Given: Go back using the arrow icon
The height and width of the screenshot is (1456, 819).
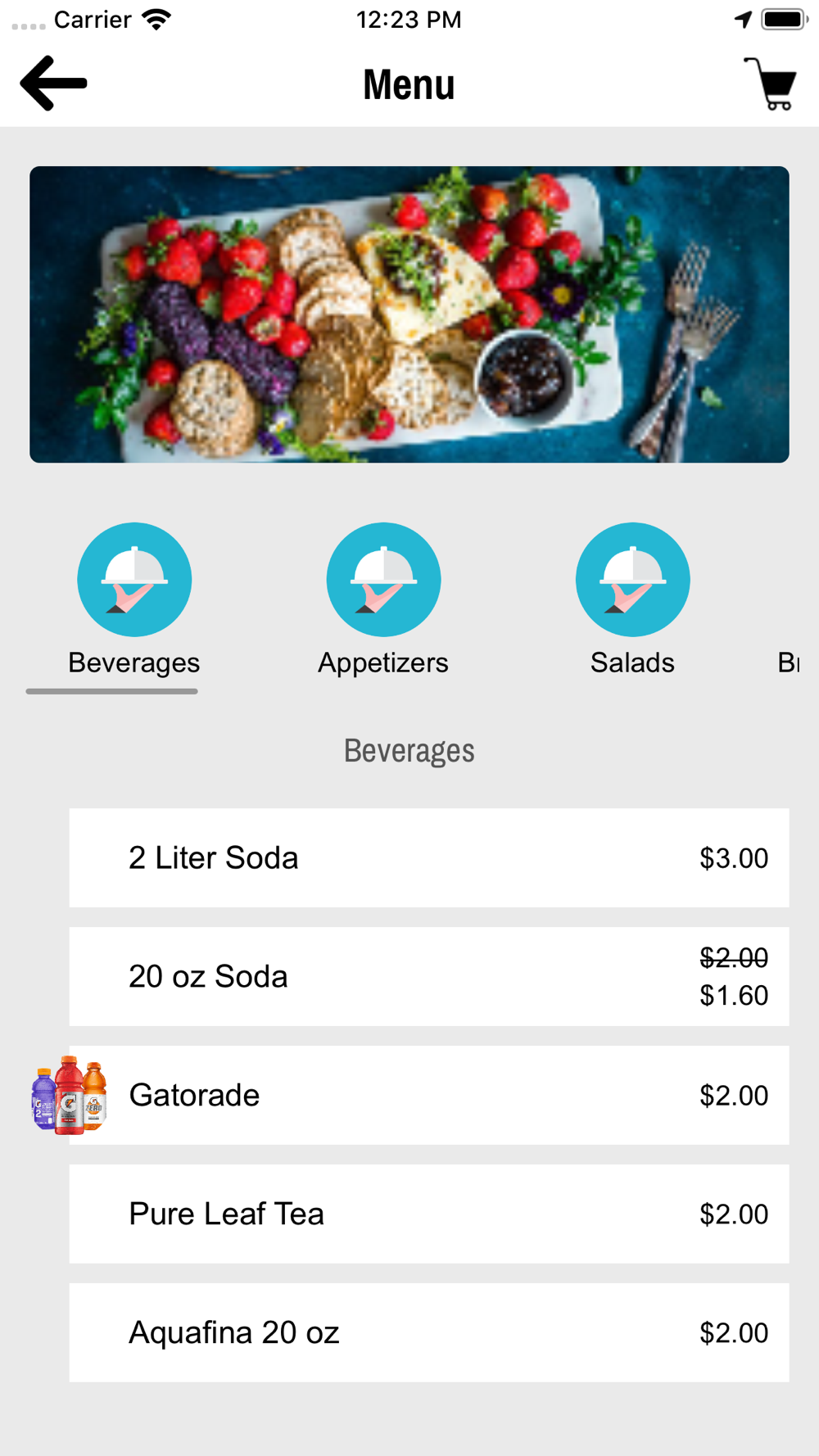Looking at the screenshot, I should click(x=54, y=84).
